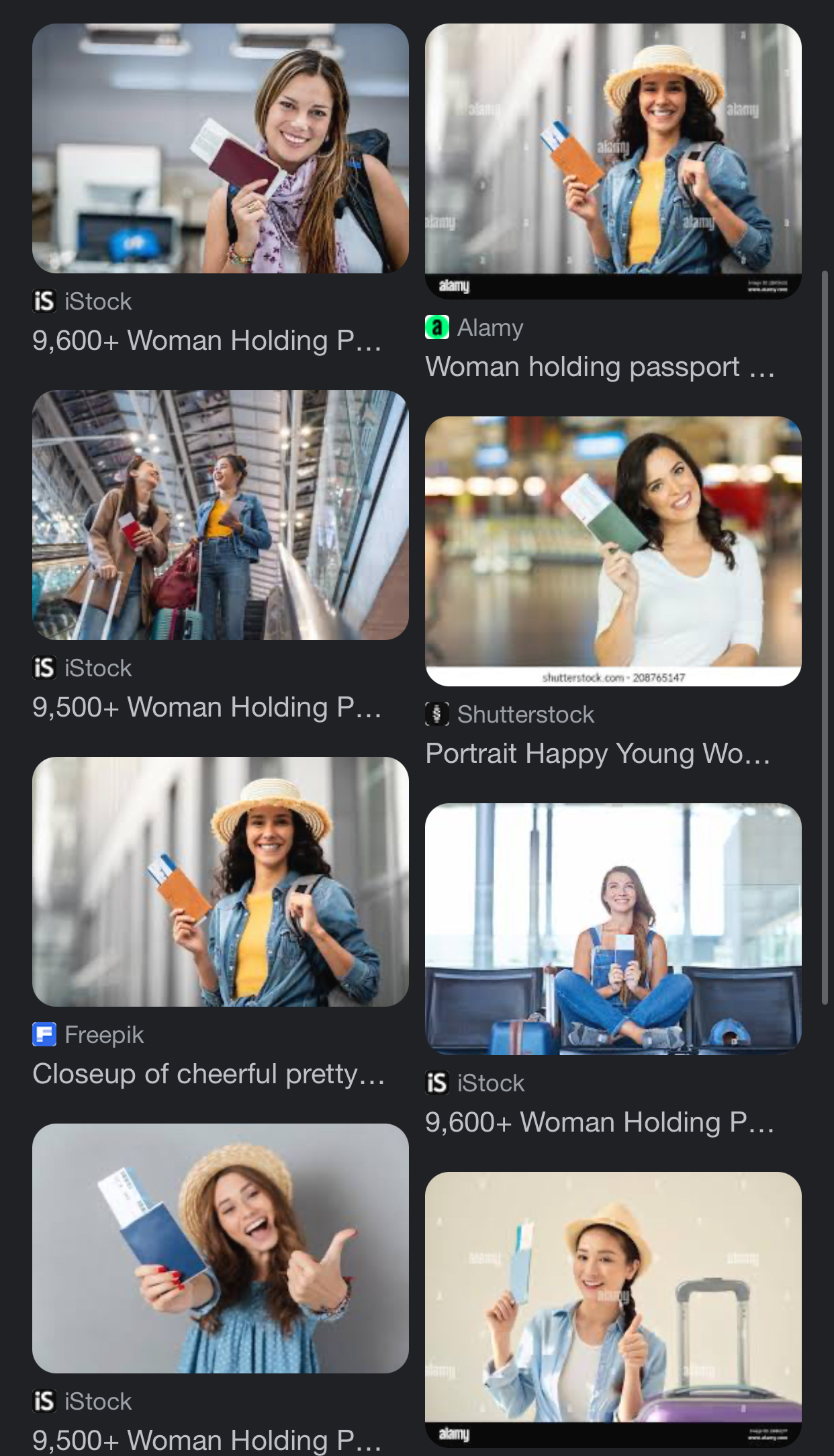Viewport: 834px width, 1456px height.
Task: Open the Alamy straw hat woman image
Action: (613, 161)
